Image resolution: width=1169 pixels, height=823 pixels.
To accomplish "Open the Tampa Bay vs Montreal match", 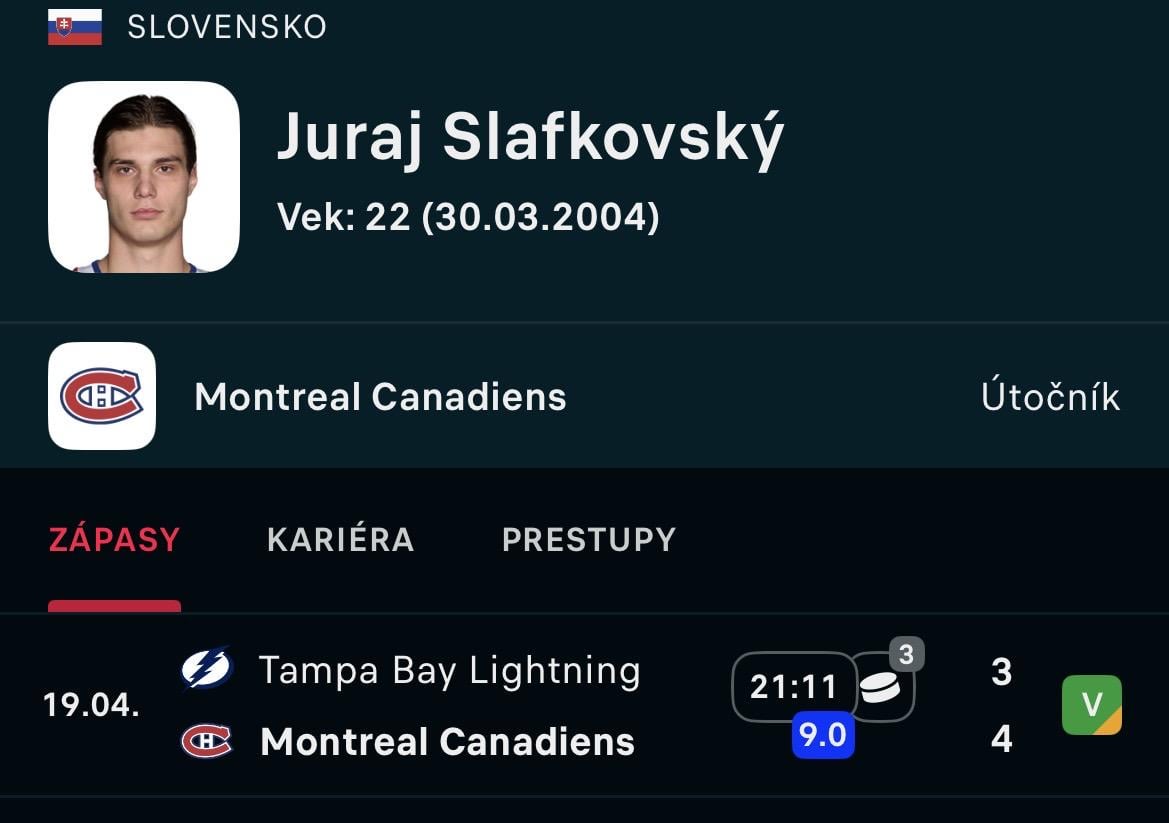I will point(450,705).
